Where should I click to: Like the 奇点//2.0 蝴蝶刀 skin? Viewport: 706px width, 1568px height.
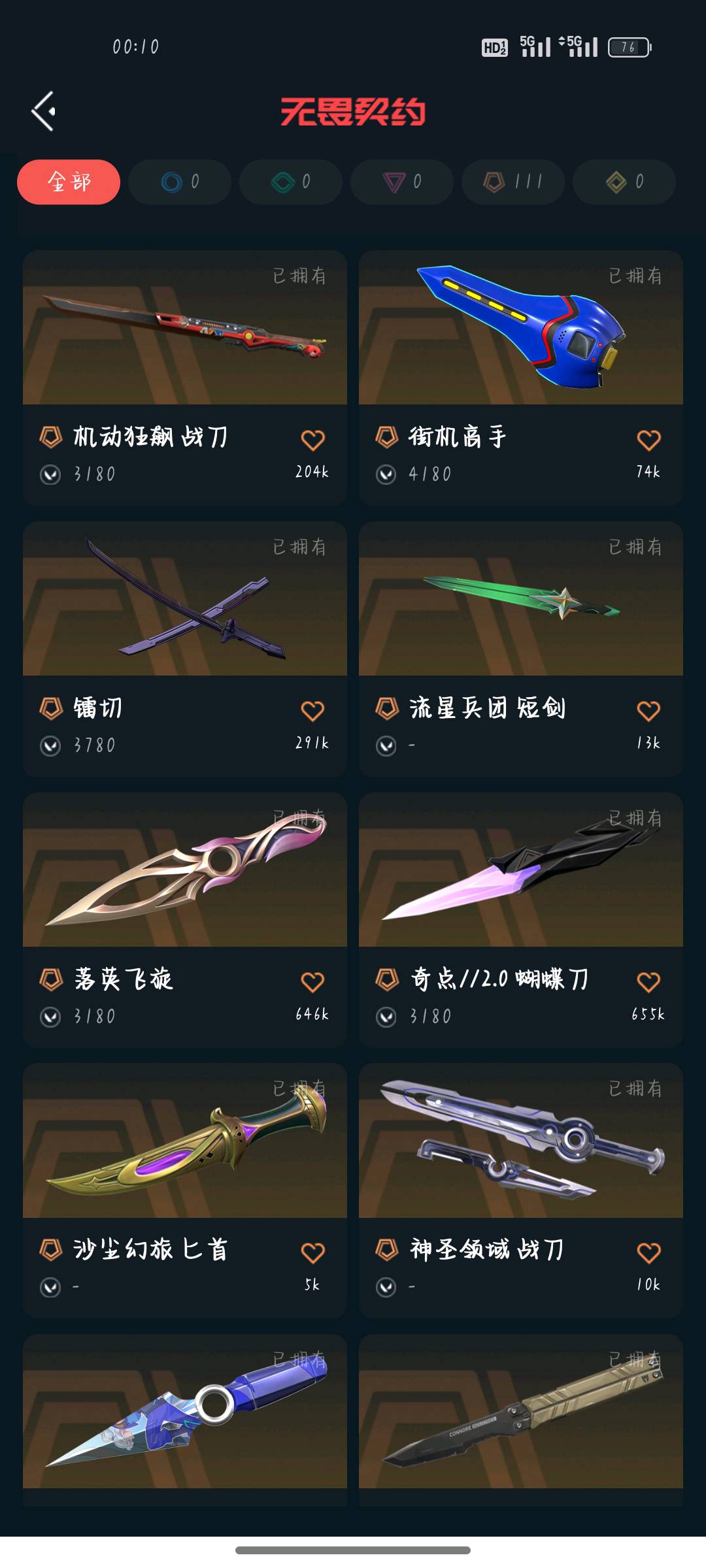pos(648,982)
